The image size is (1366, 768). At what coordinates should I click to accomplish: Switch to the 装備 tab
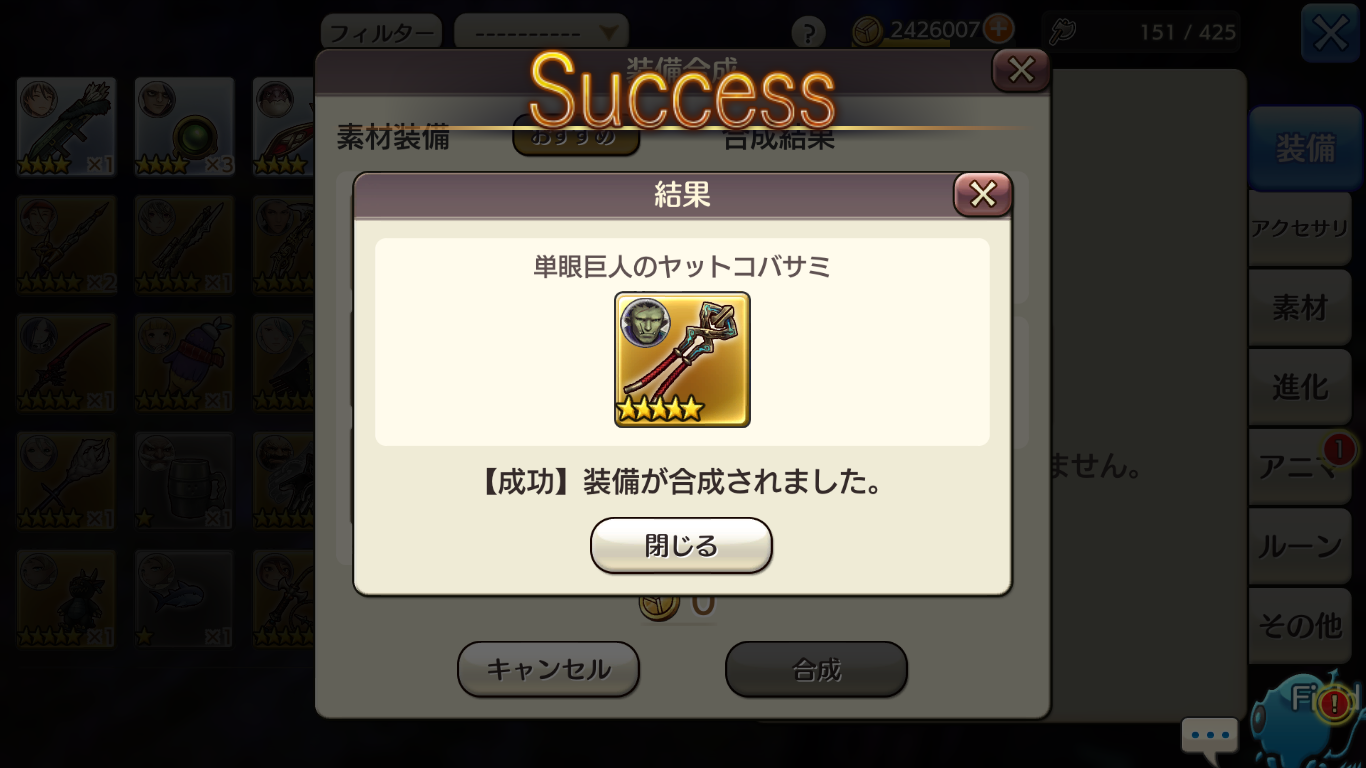[1305, 149]
